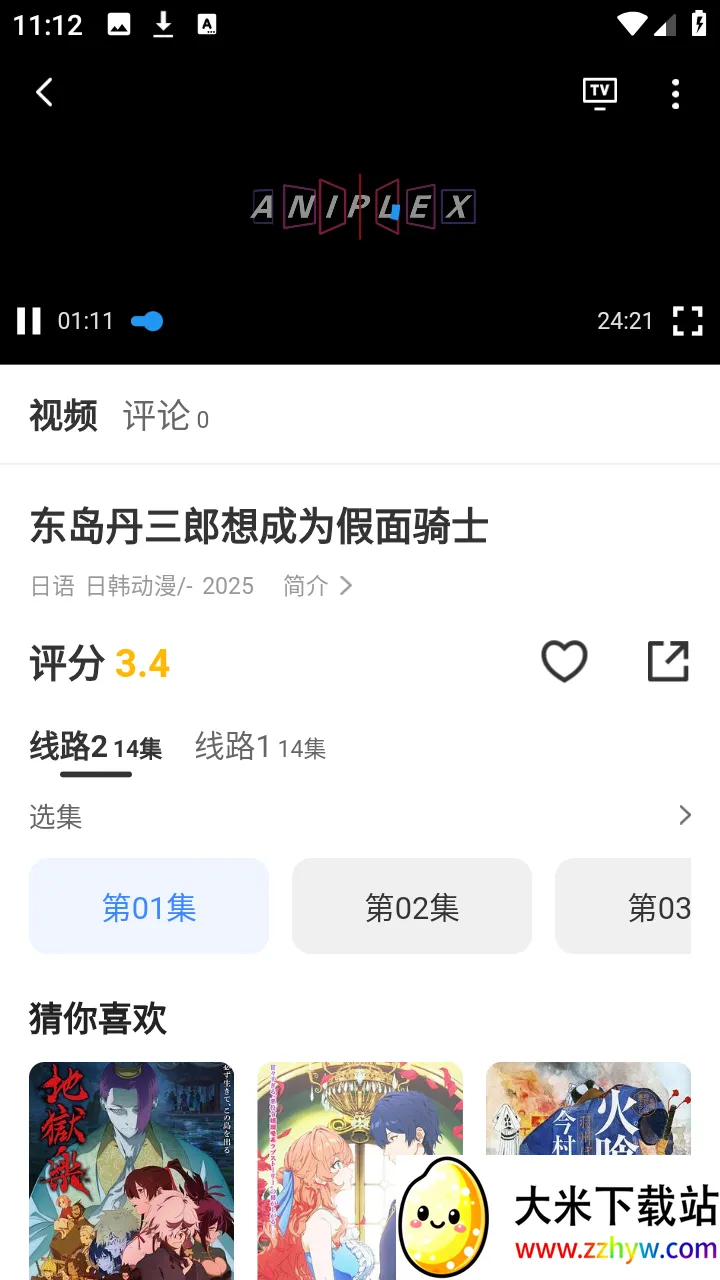Select the 视频 tab
720x1280 pixels.
click(63, 416)
